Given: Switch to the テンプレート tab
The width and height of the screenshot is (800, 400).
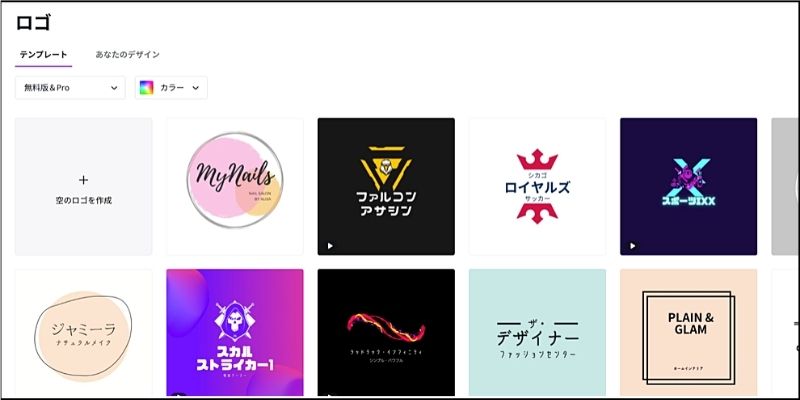Looking at the screenshot, I should (x=44, y=54).
